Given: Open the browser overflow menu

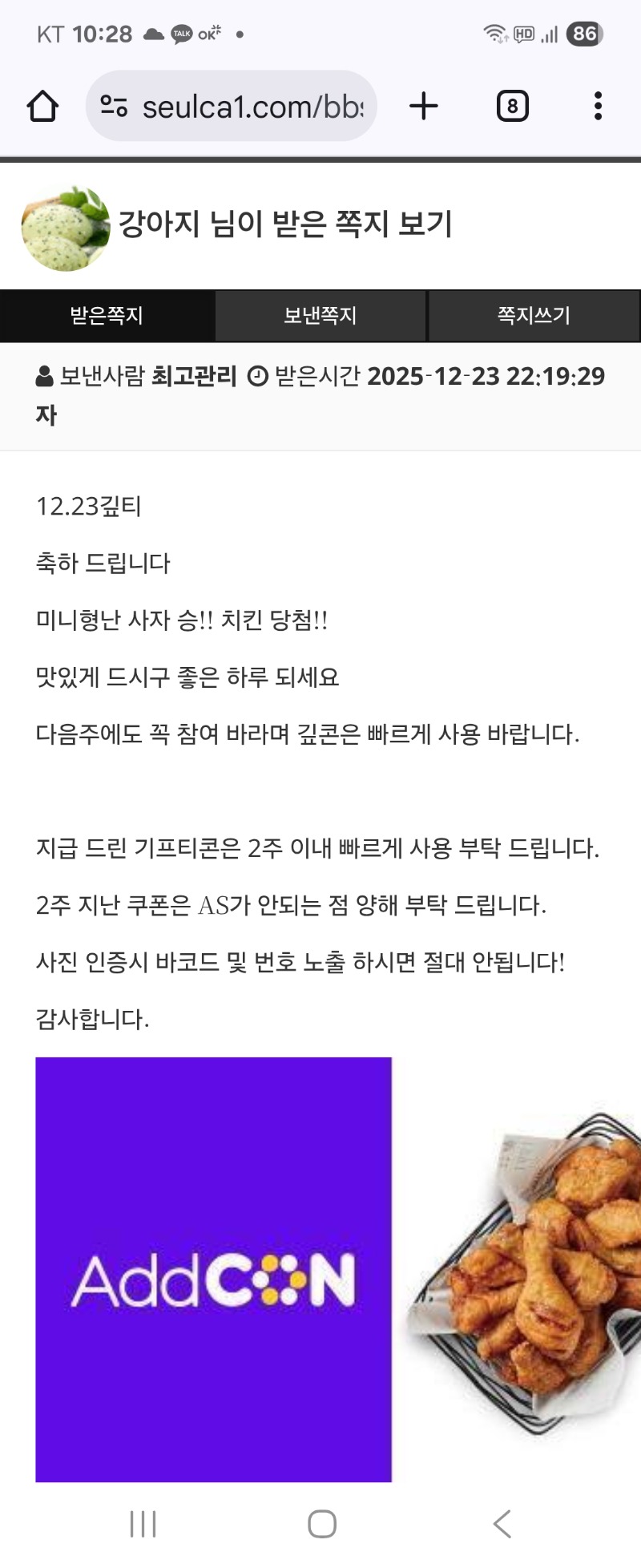Looking at the screenshot, I should click(x=598, y=106).
